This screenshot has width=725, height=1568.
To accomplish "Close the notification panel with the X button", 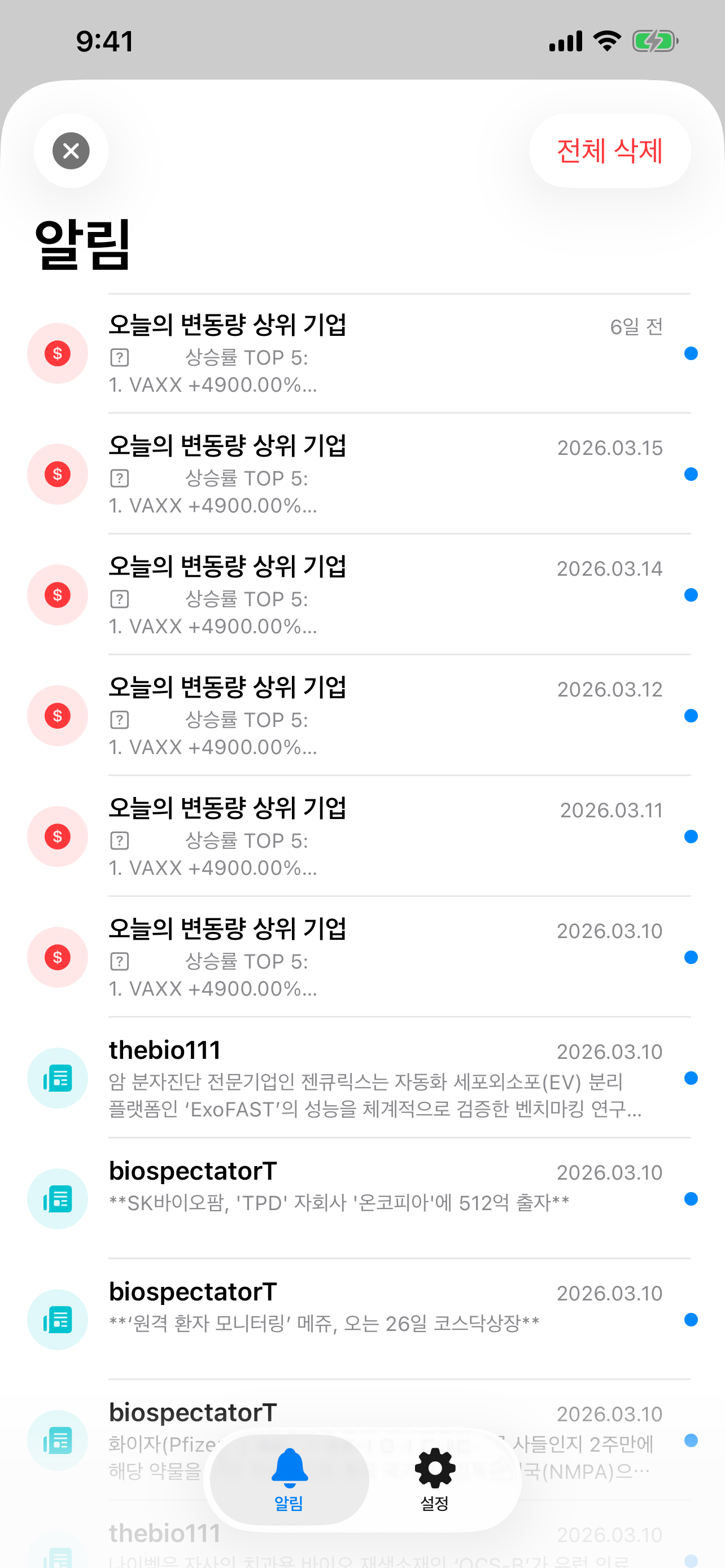I will (x=71, y=151).
